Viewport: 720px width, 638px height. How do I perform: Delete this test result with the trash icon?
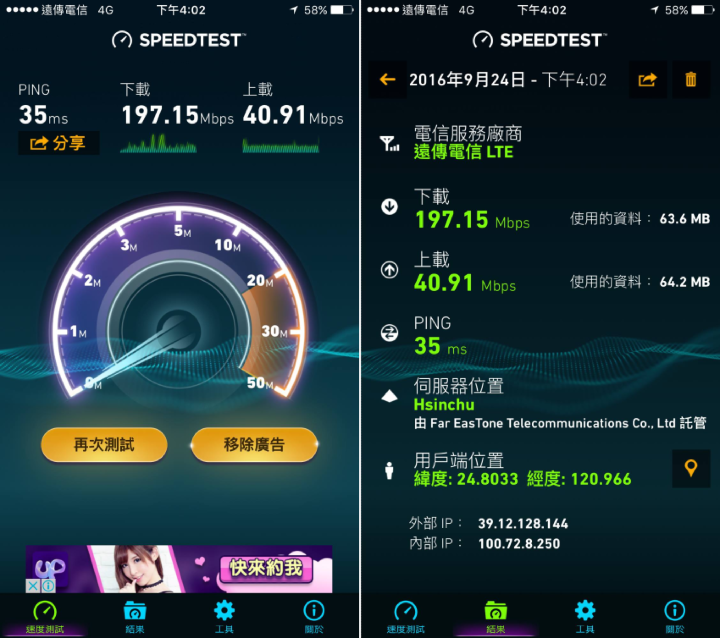coord(690,80)
